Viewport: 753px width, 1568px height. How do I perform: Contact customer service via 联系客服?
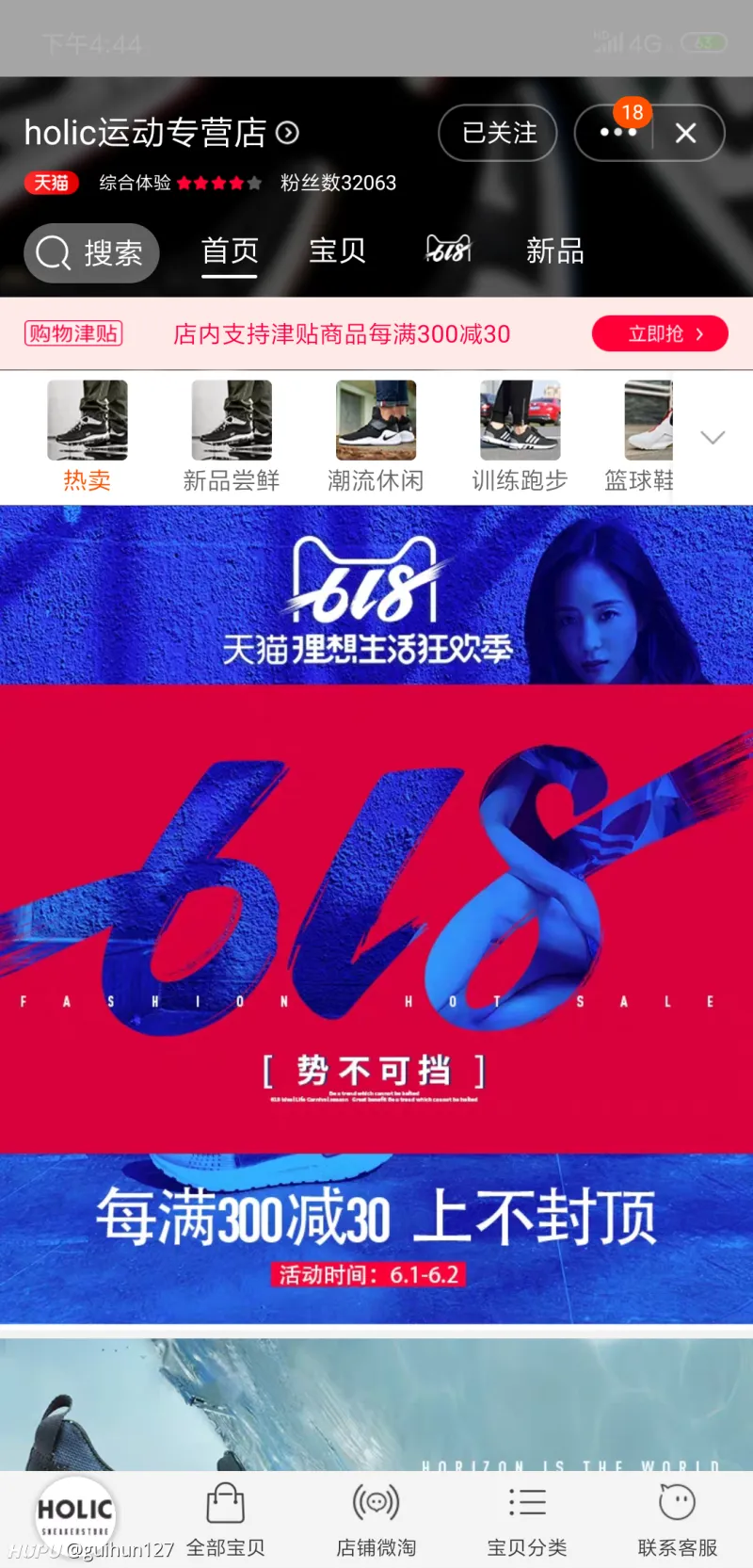click(678, 1519)
